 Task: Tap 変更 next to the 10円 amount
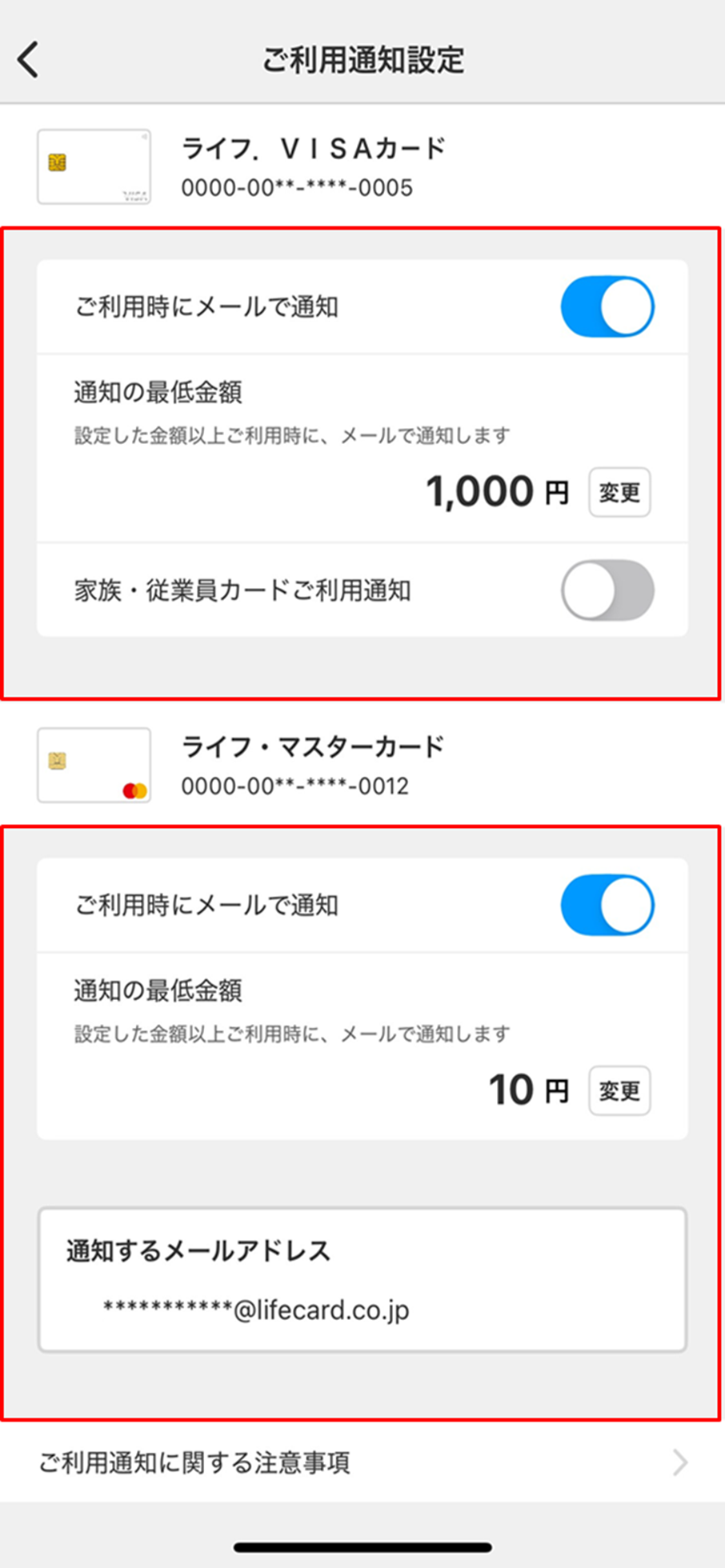coord(619,1090)
